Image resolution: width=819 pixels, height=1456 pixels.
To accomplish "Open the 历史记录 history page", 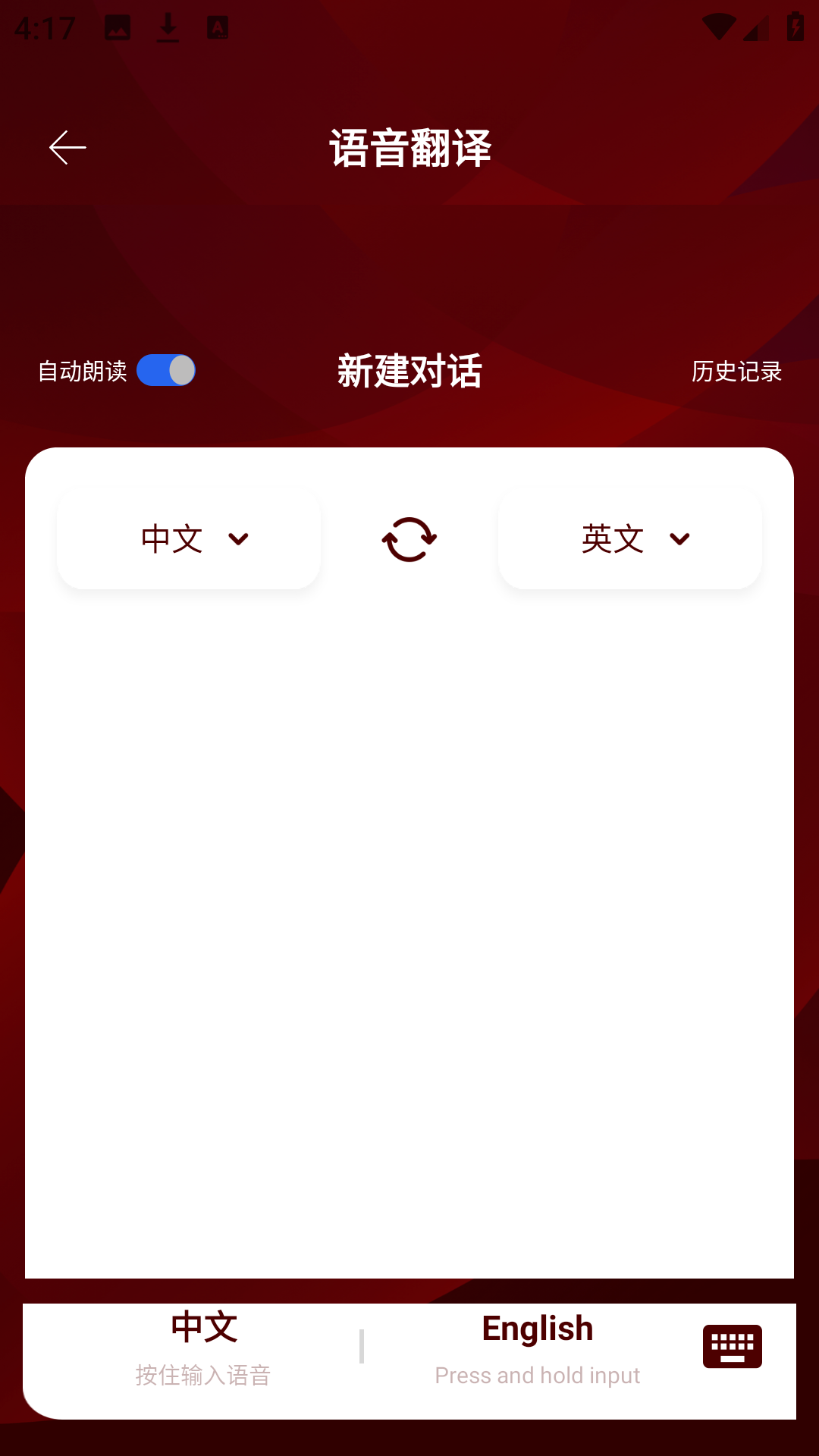I will tap(735, 372).
